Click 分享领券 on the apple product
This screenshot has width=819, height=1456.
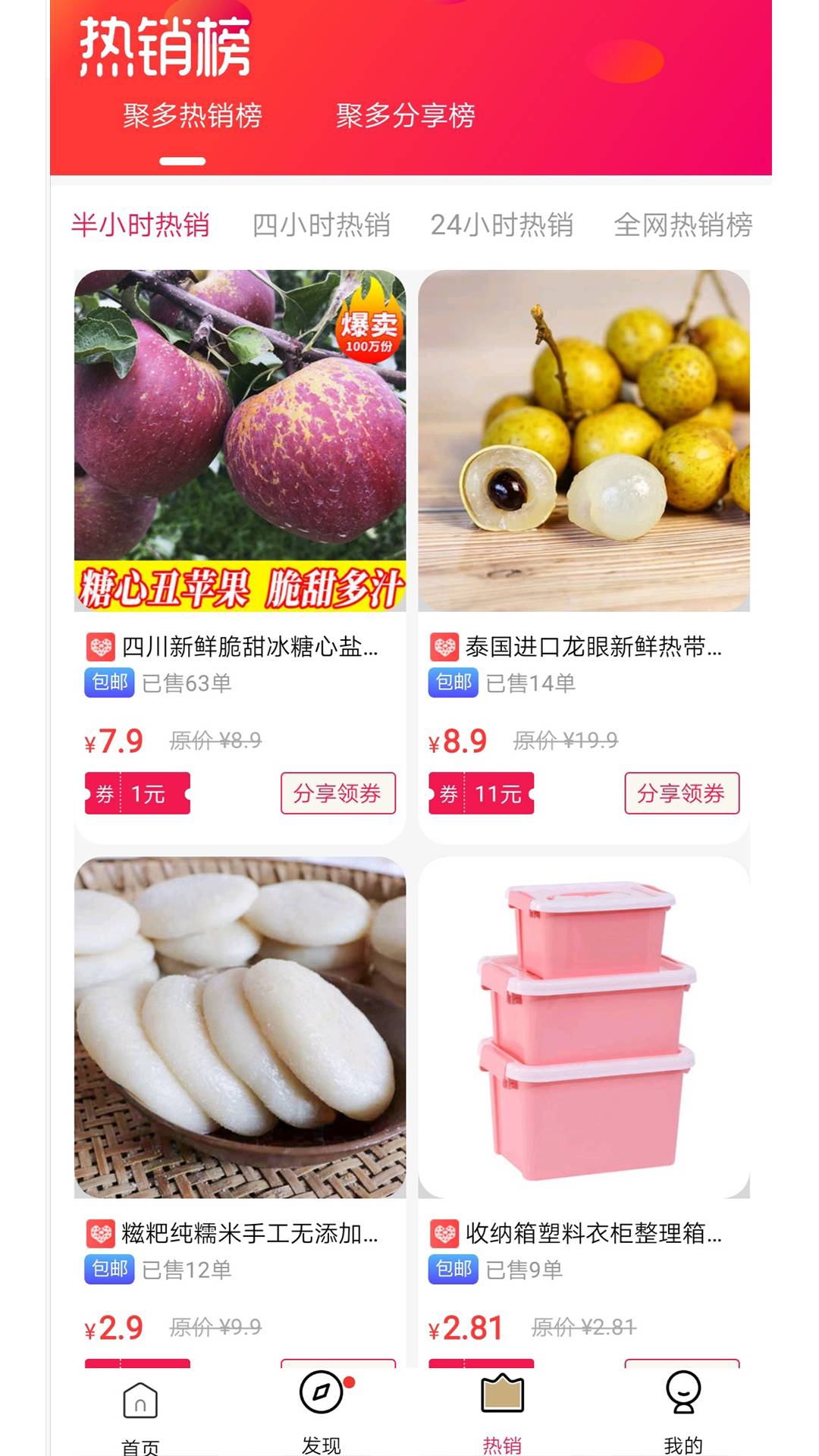339,793
